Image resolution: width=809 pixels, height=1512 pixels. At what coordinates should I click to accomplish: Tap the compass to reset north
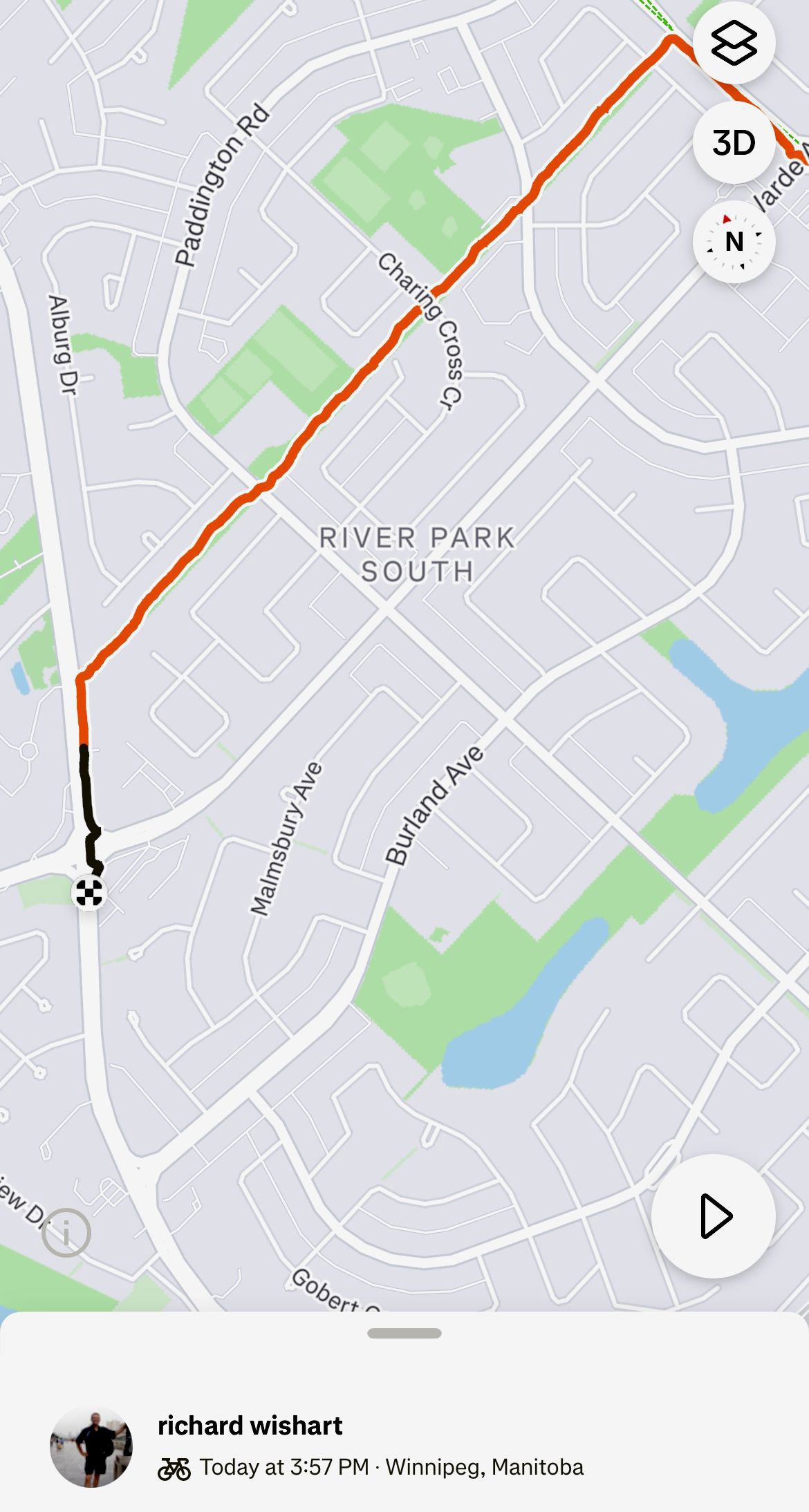734,241
